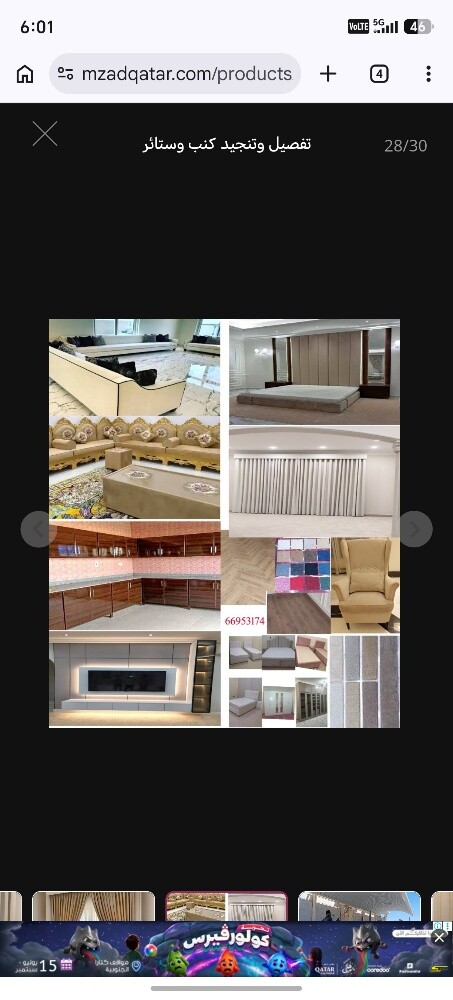Open a new browser tab
Image resolution: width=453 pixels, height=1000 pixels.
coord(328,74)
